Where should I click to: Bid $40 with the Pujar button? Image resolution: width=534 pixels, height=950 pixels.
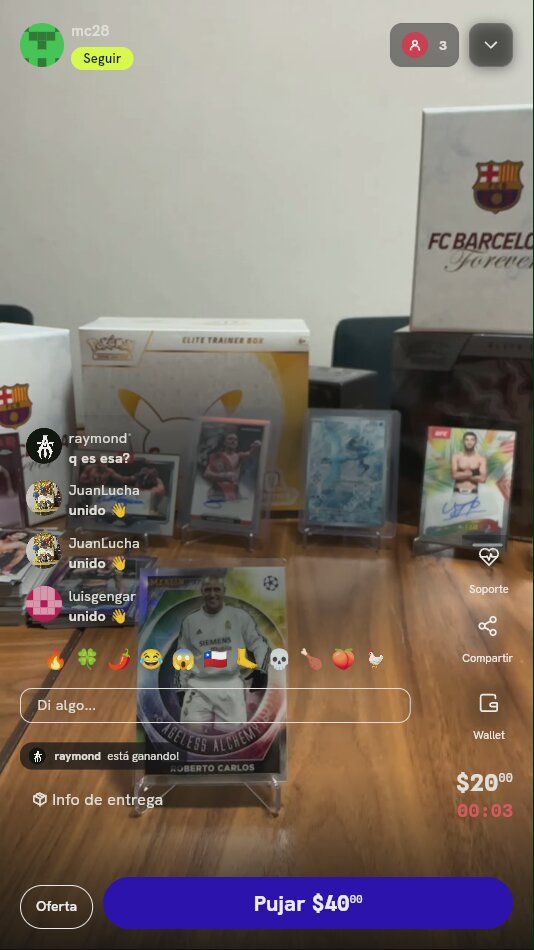(309, 903)
